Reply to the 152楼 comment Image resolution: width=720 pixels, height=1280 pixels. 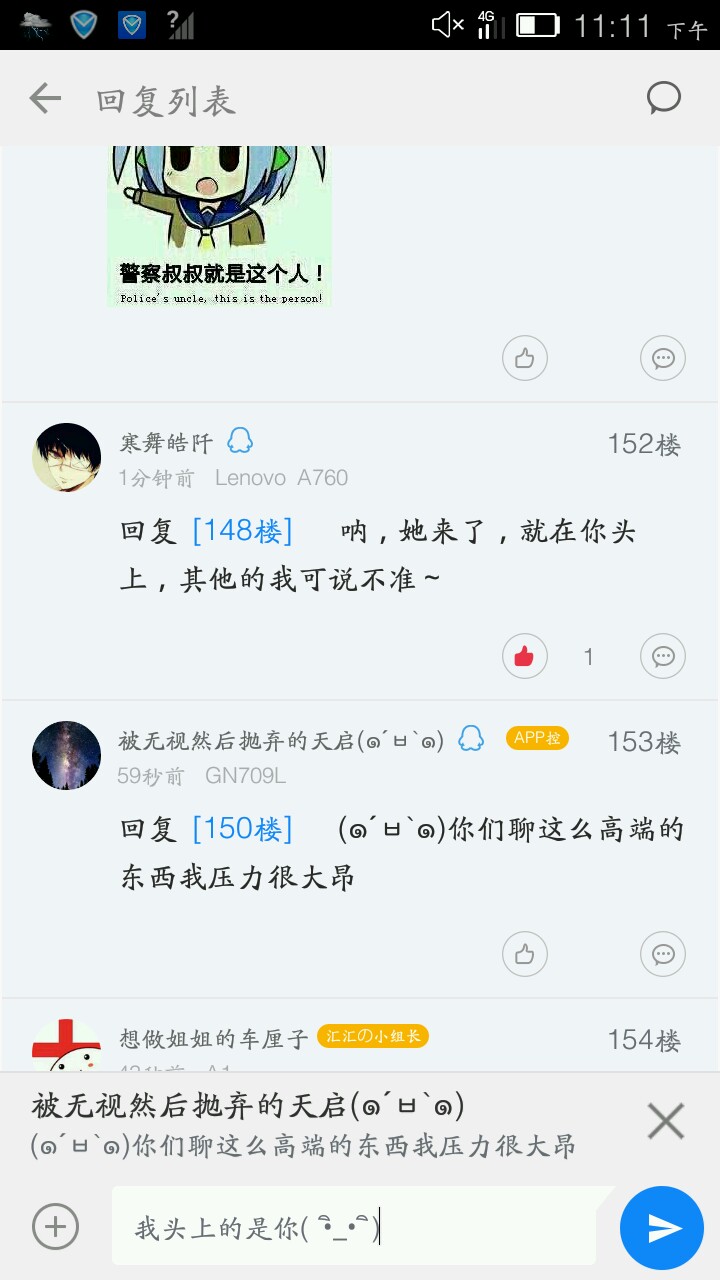(663, 656)
